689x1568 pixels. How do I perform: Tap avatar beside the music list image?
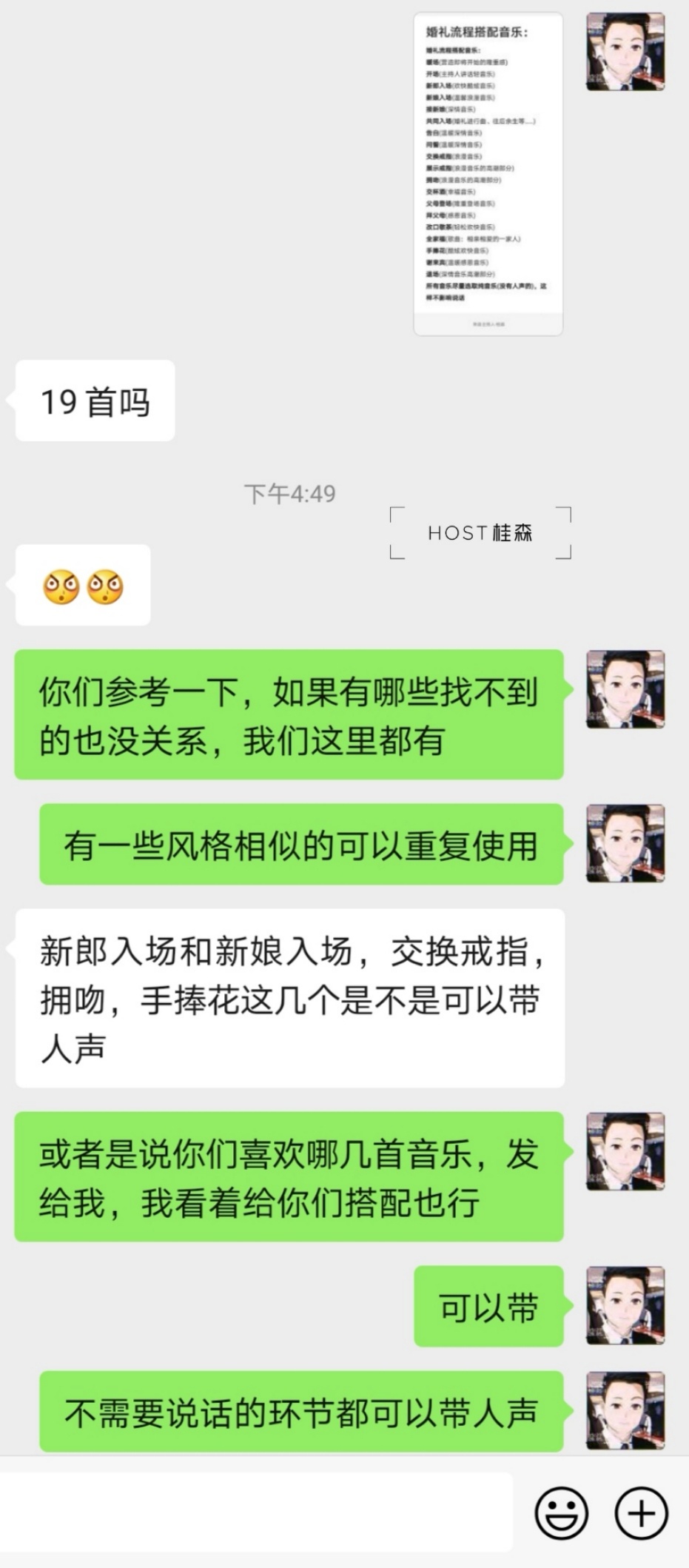(625, 51)
